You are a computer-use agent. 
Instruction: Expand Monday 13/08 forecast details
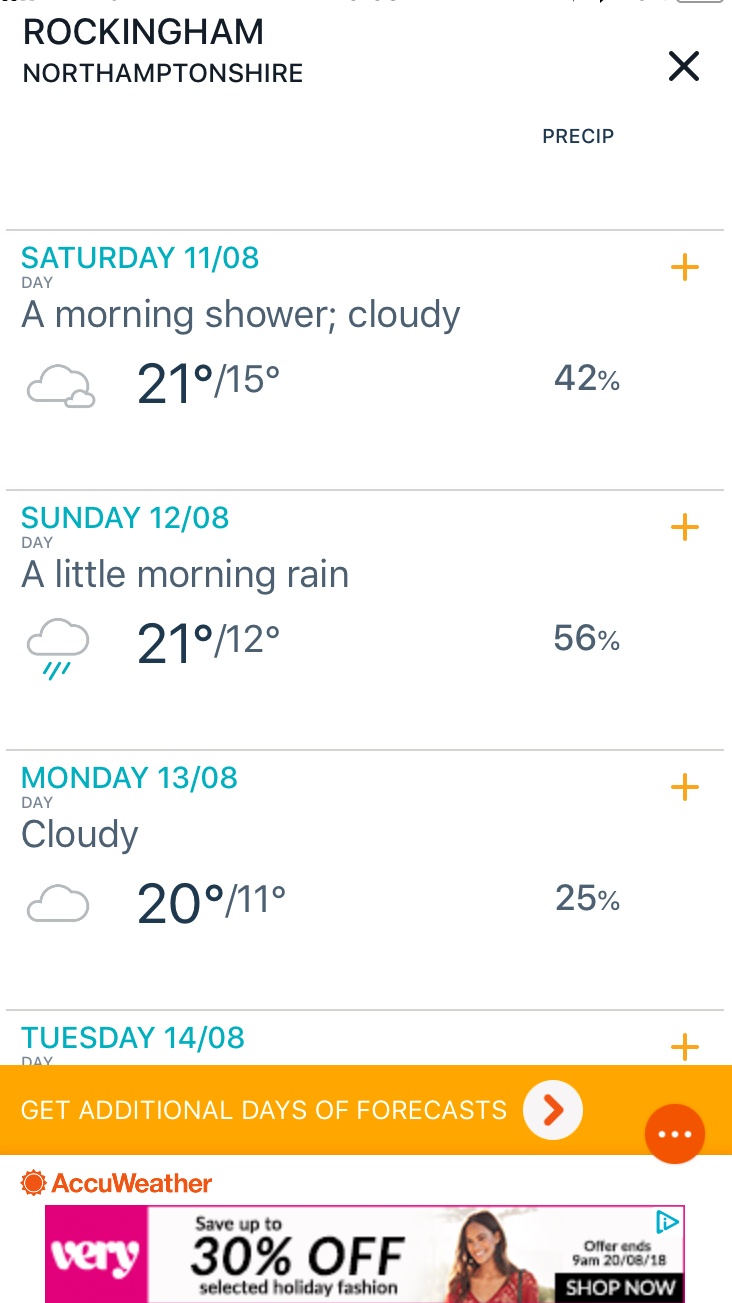[684, 788]
